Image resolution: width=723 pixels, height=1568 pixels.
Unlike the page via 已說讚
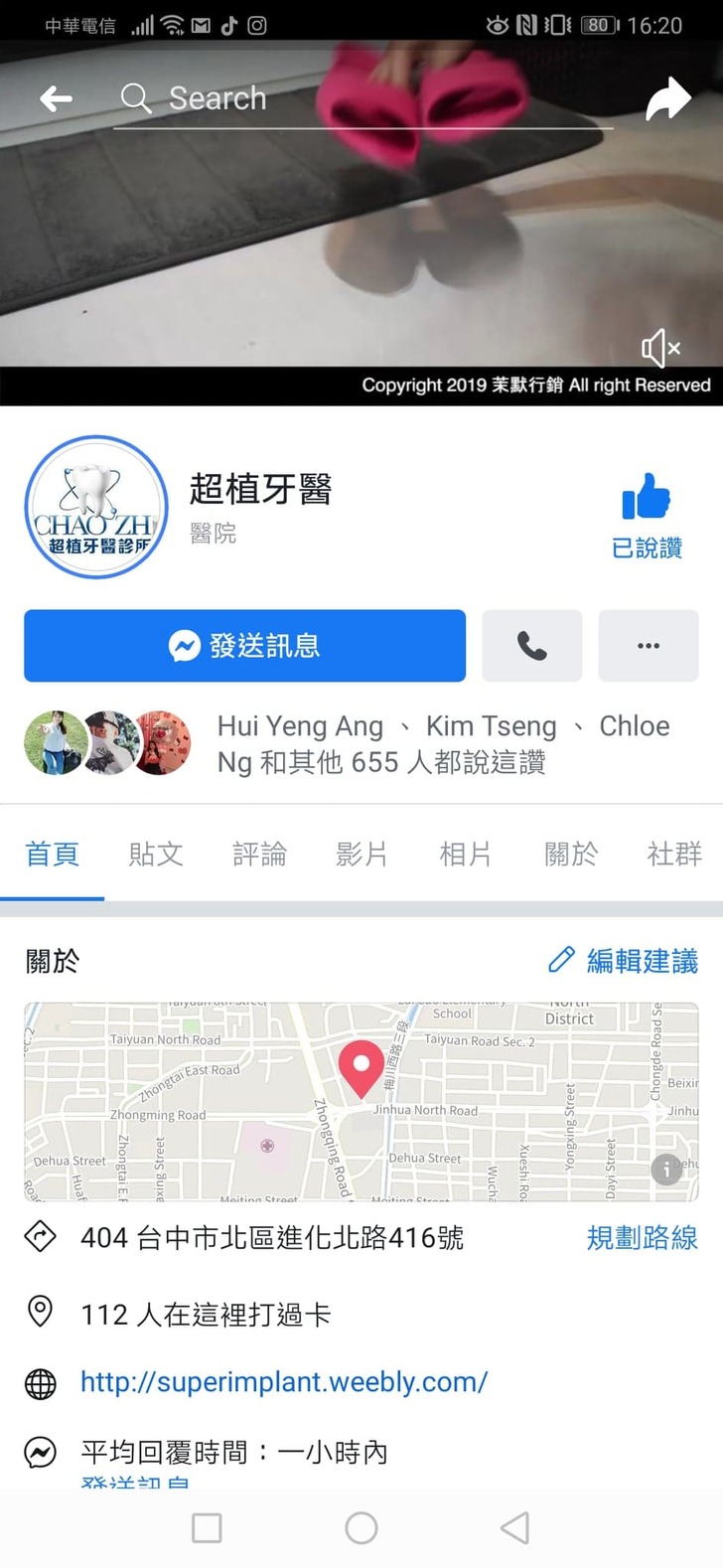point(647,517)
